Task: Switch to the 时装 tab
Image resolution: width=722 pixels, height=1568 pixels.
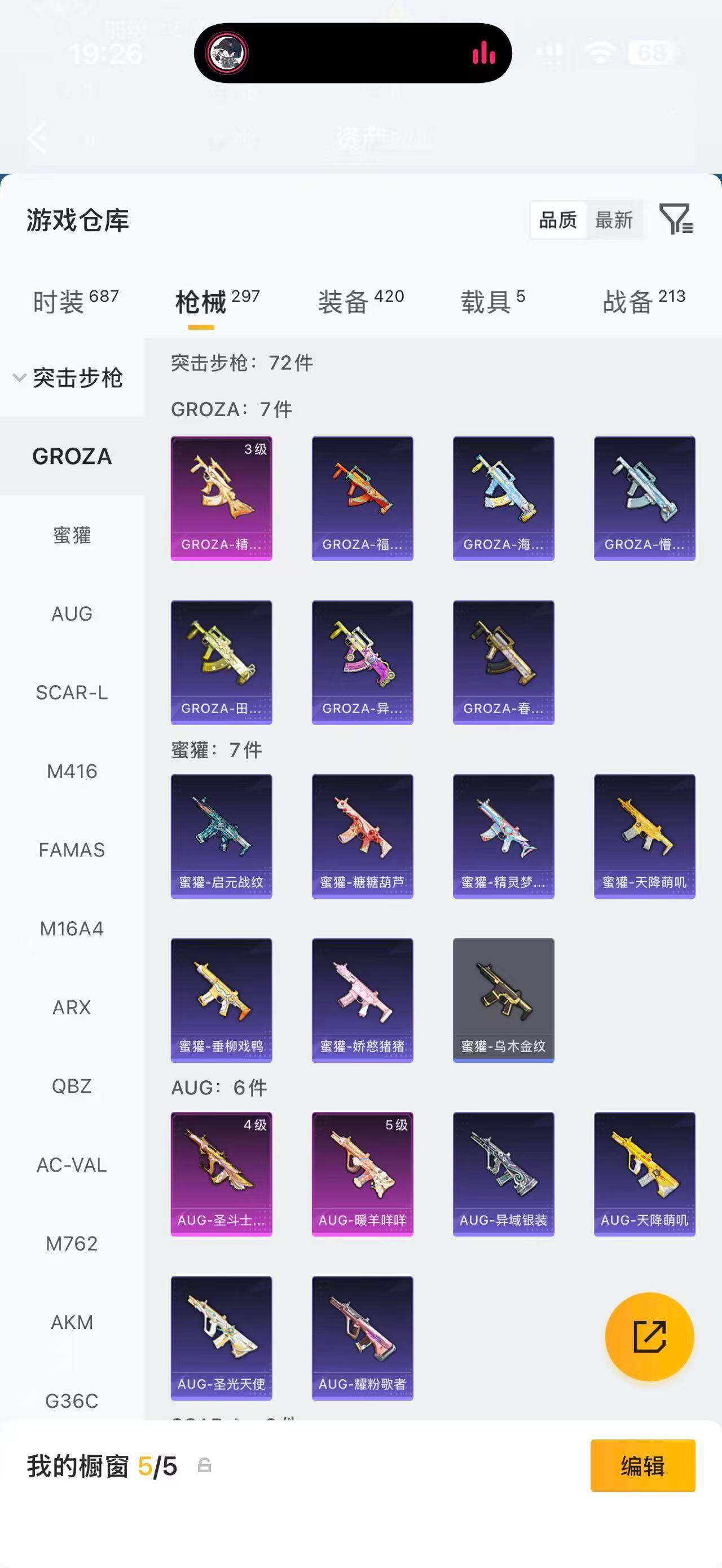Action: pos(76,301)
